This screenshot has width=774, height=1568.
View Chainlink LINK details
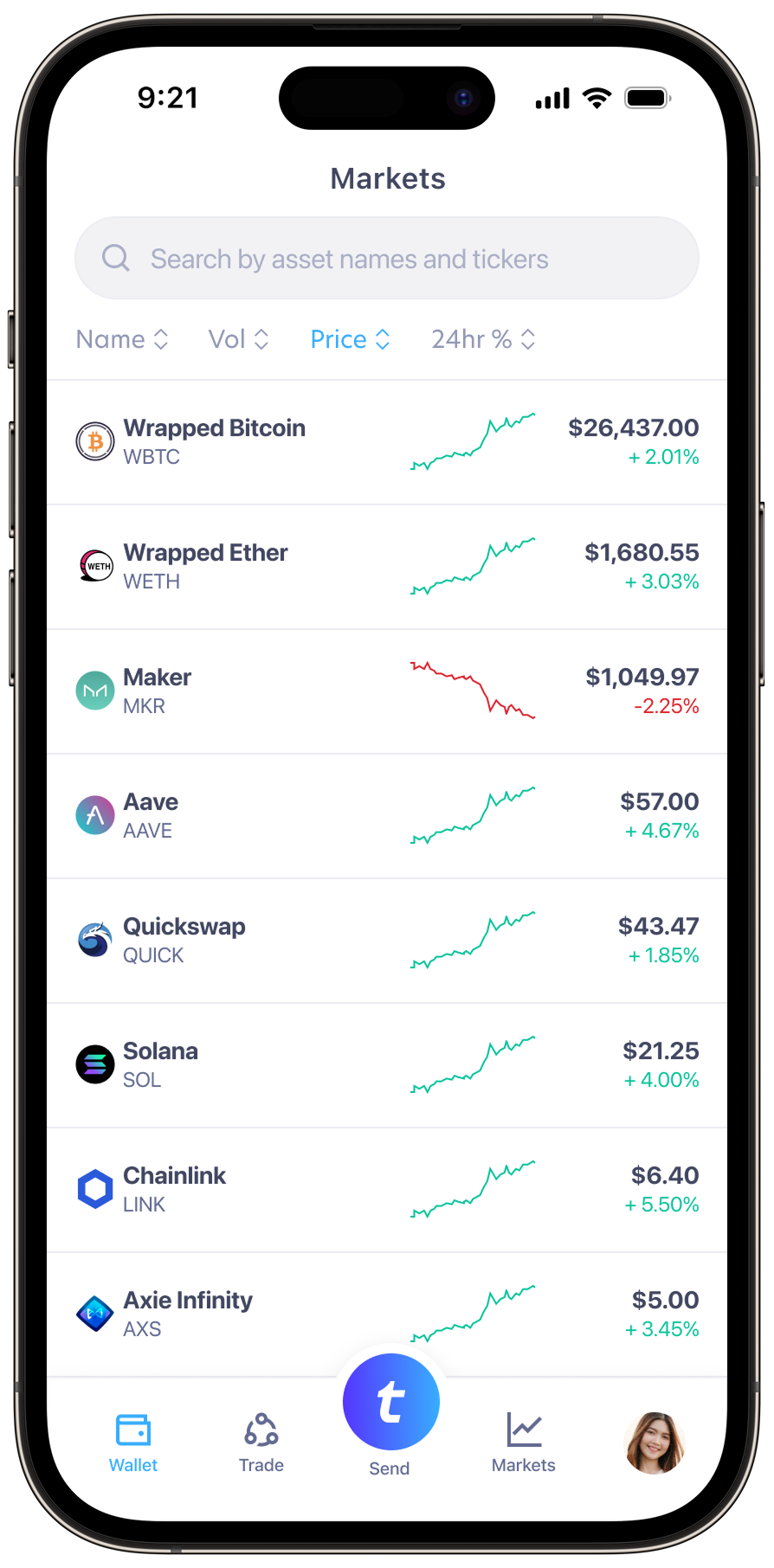(x=386, y=1190)
